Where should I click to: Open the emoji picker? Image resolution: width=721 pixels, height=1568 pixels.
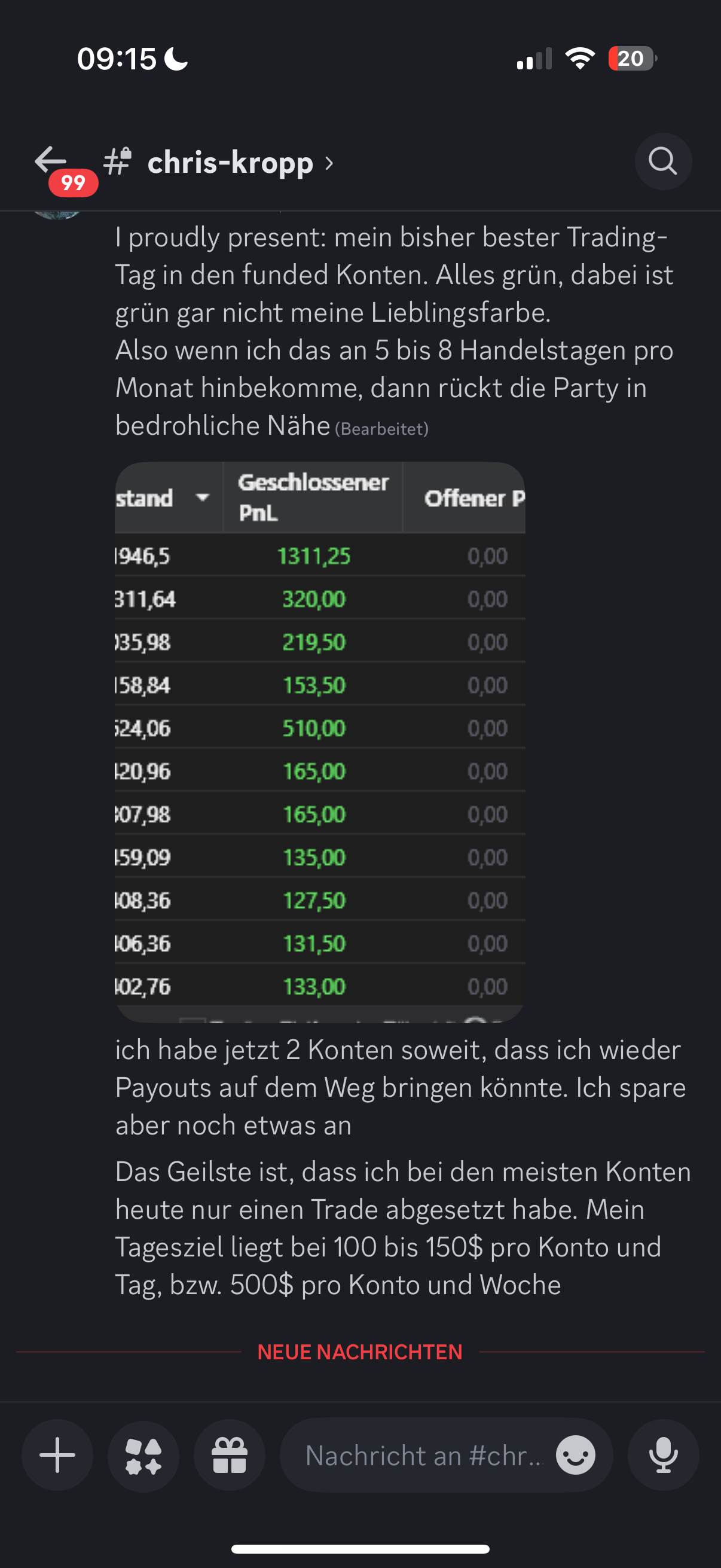pos(575,1456)
